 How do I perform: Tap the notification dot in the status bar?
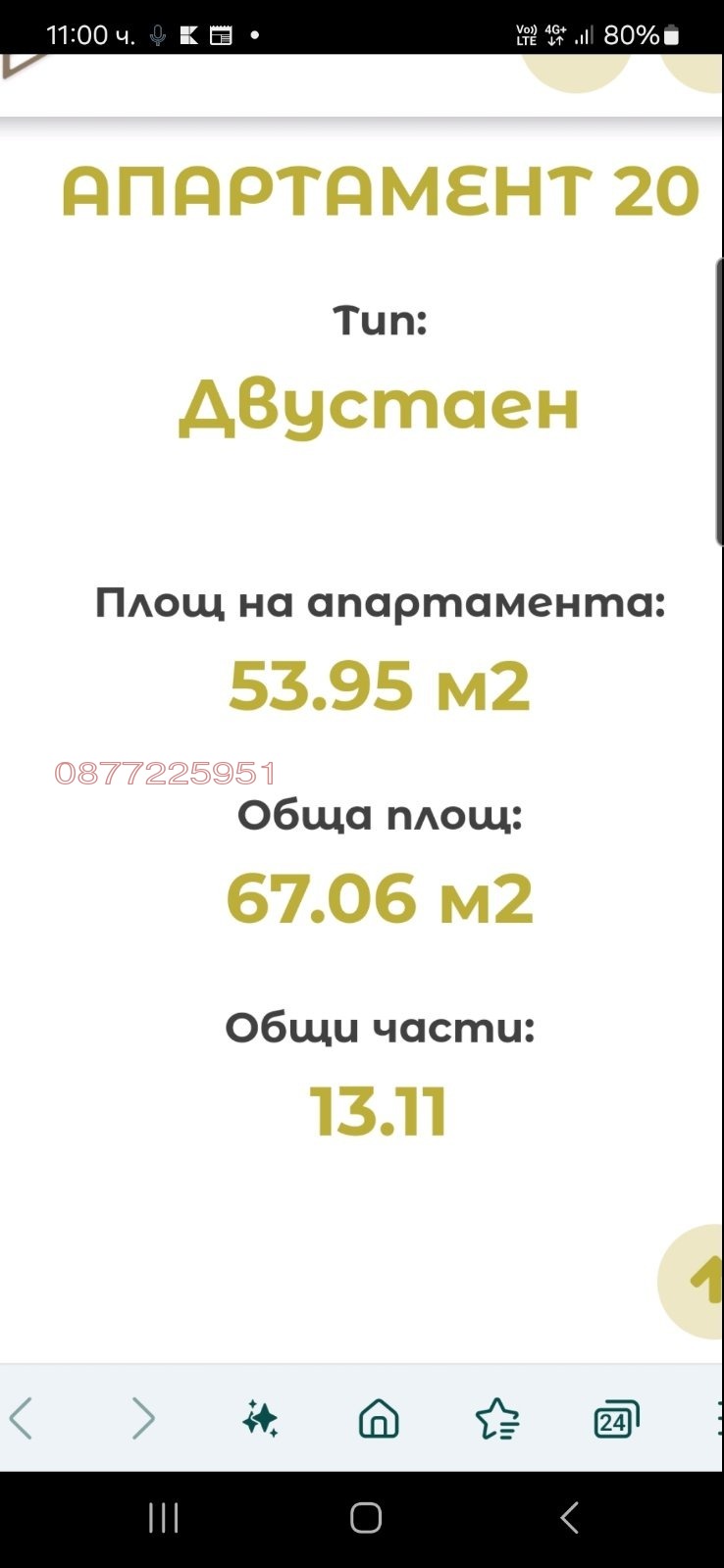[254, 36]
